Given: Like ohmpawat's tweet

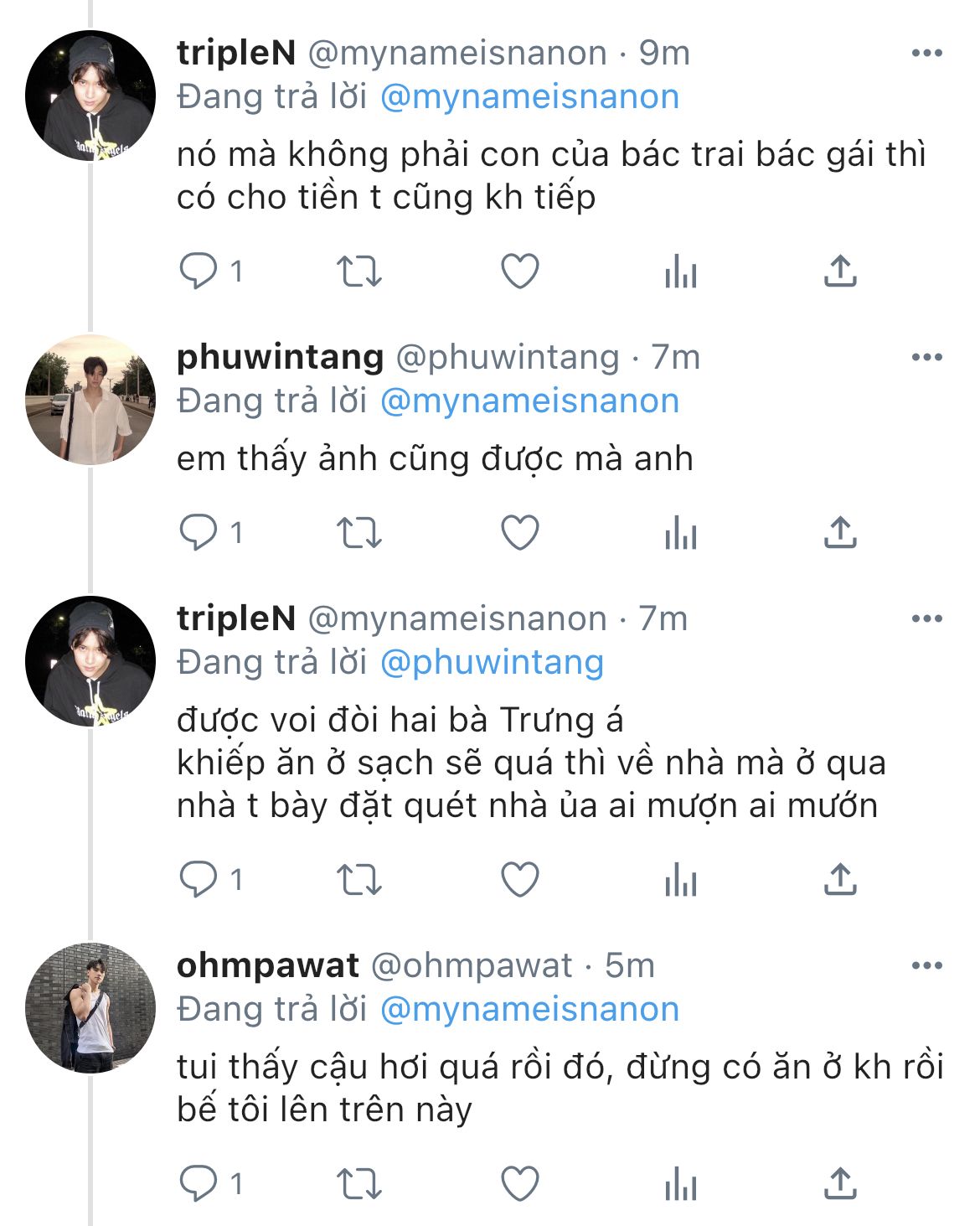Looking at the screenshot, I should pyautogui.click(x=519, y=1184).
